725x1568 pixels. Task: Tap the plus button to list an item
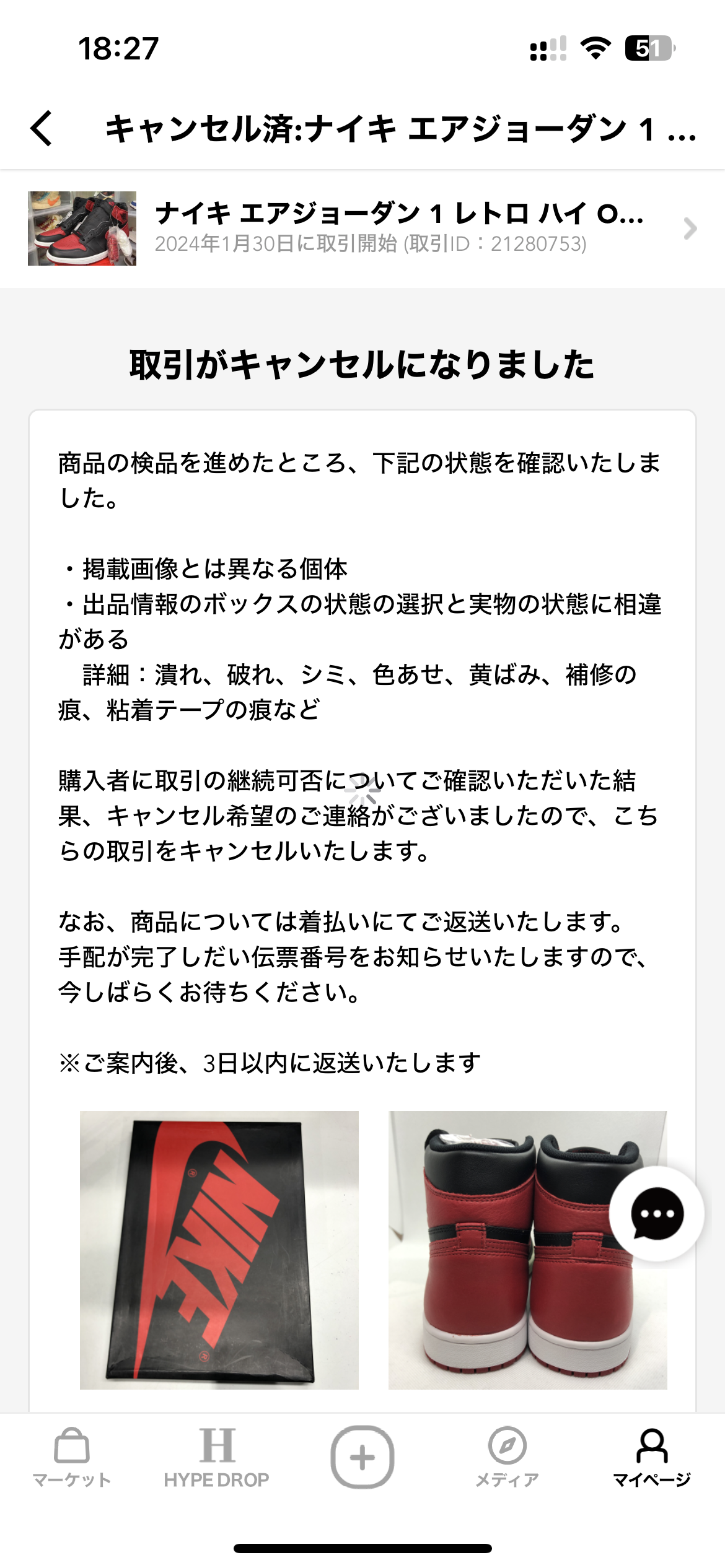coord(362,1457)
